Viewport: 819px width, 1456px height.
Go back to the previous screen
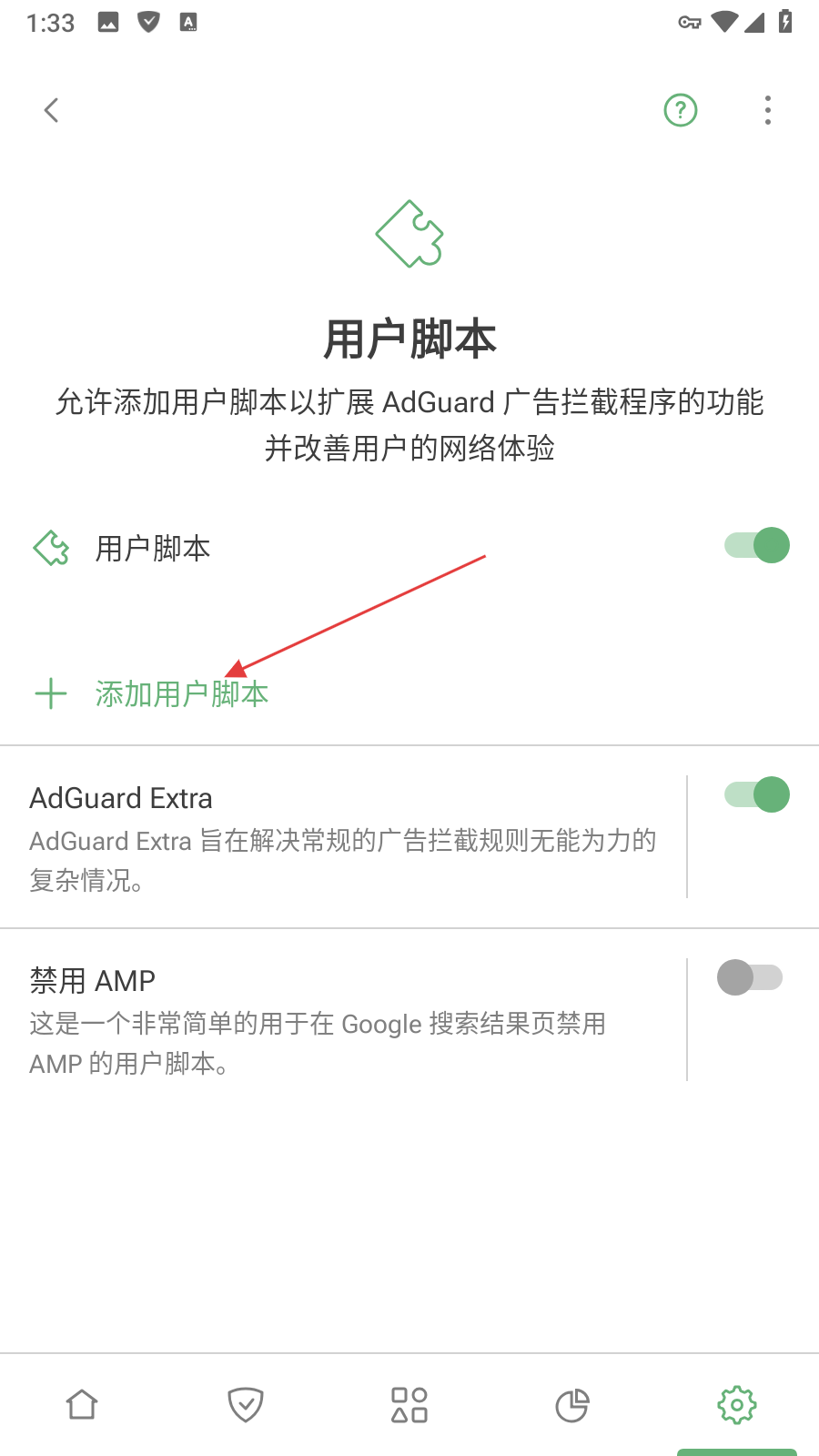52,111
